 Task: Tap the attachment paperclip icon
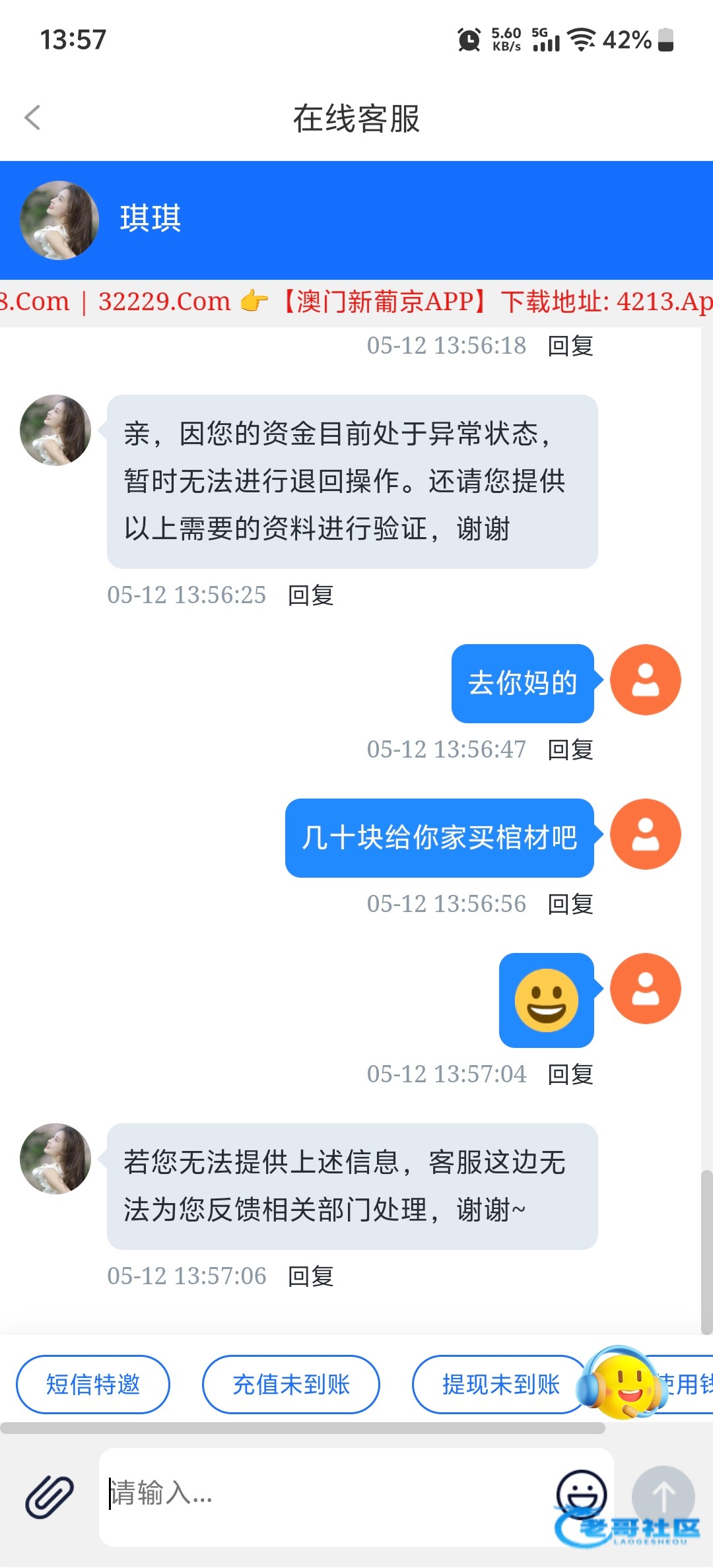50,1497
